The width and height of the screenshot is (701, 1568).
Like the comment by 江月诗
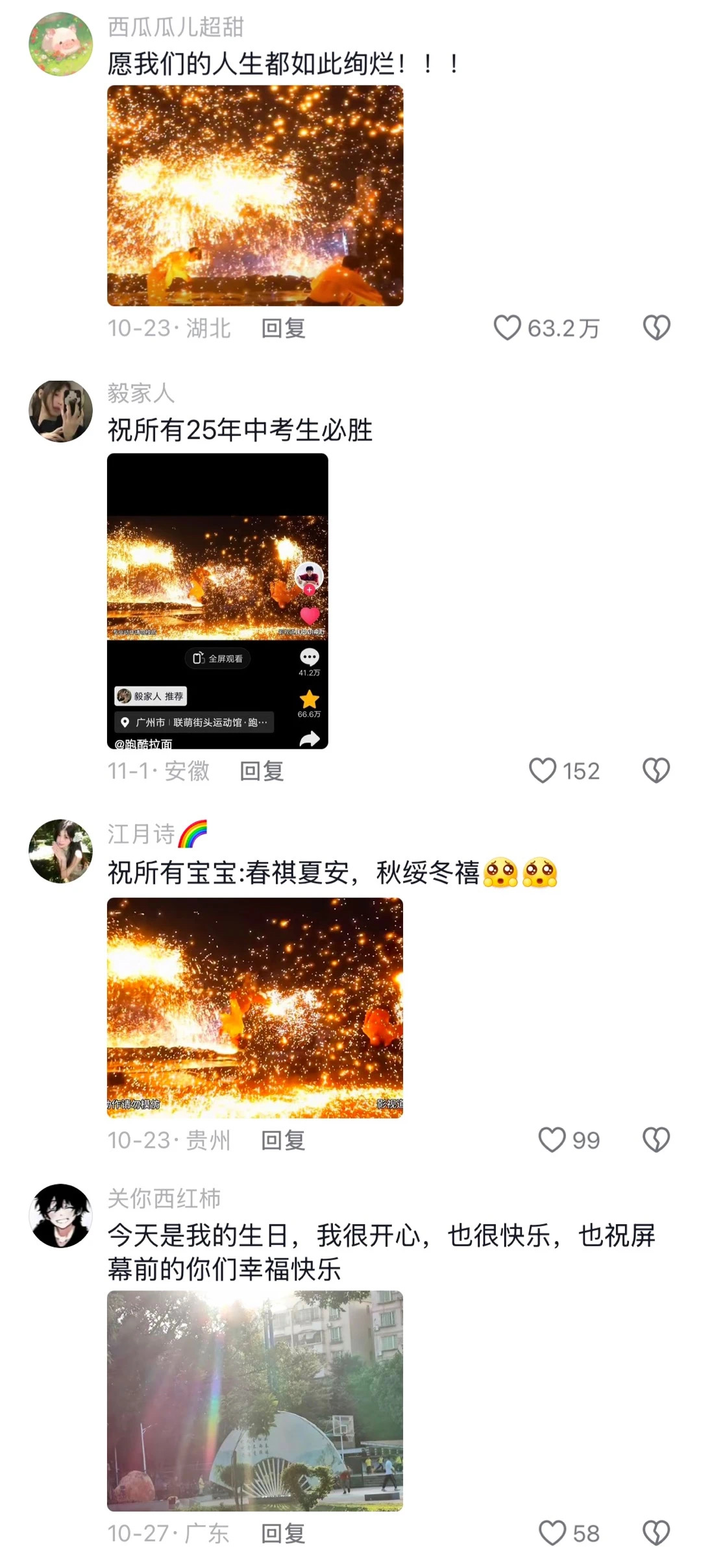click(x=552, y=1140)
